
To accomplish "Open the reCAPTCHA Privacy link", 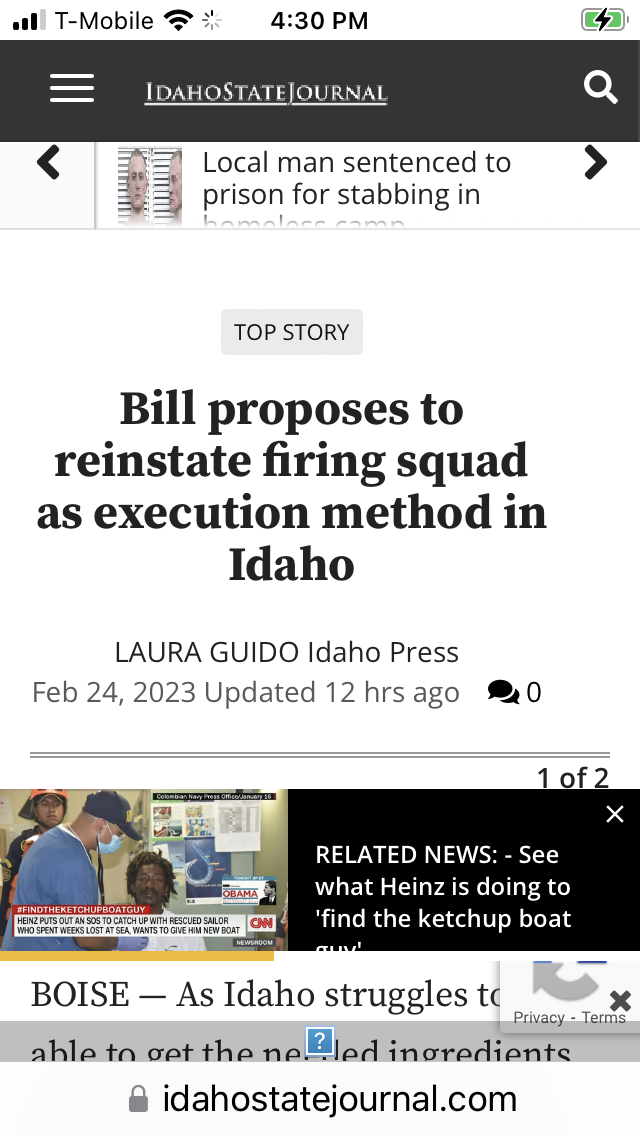I will [538, 1018].
